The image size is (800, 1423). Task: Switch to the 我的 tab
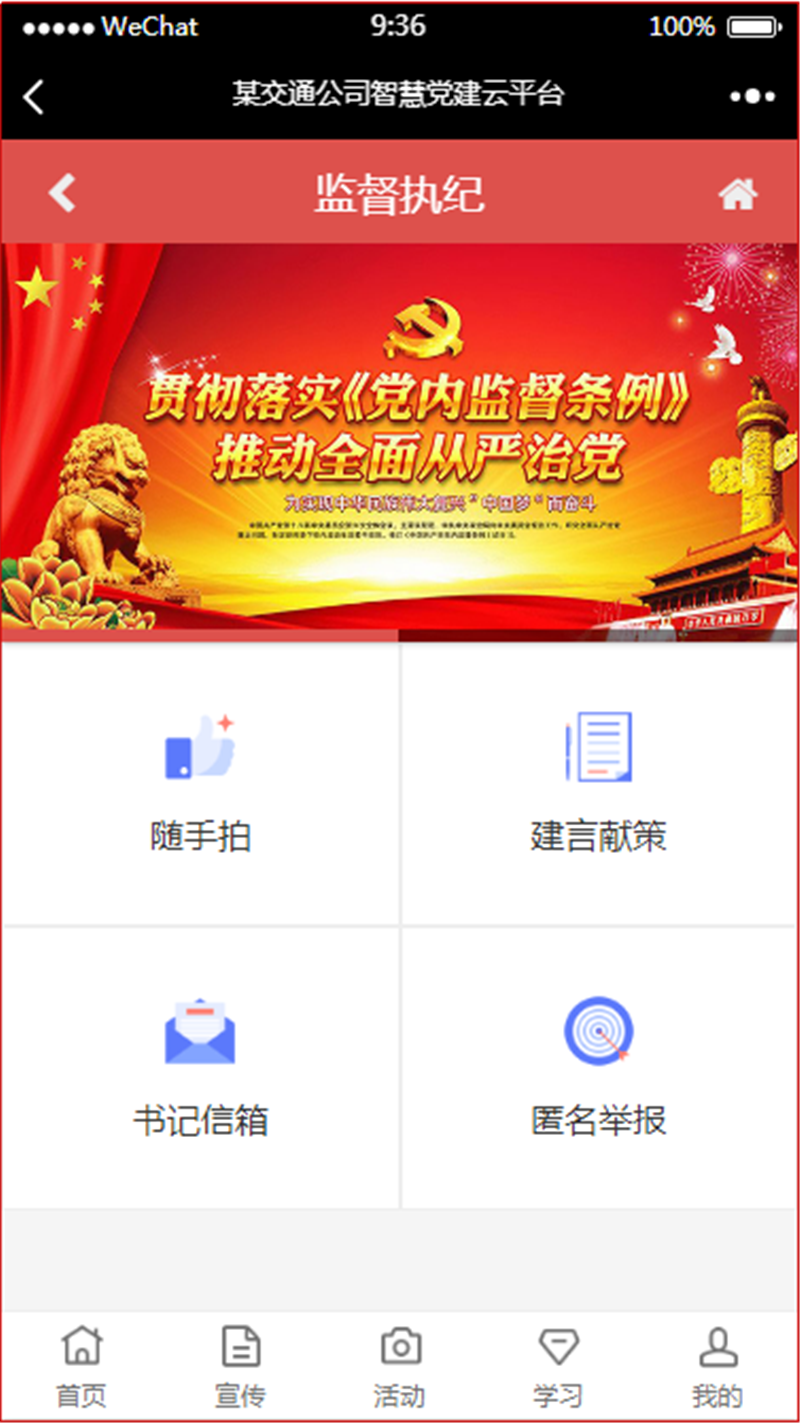click(x=717, y=1367)
